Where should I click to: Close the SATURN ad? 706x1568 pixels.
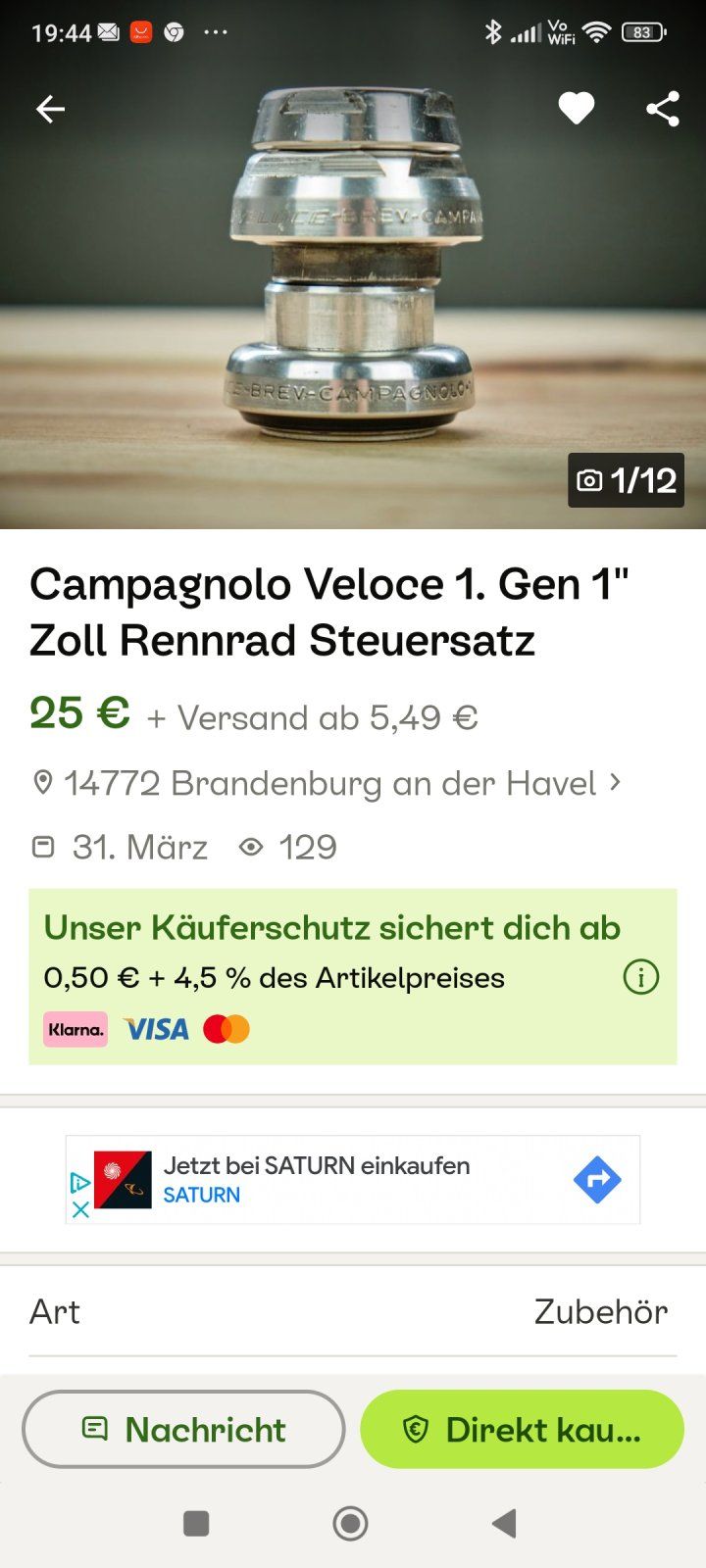point(80,1209)
